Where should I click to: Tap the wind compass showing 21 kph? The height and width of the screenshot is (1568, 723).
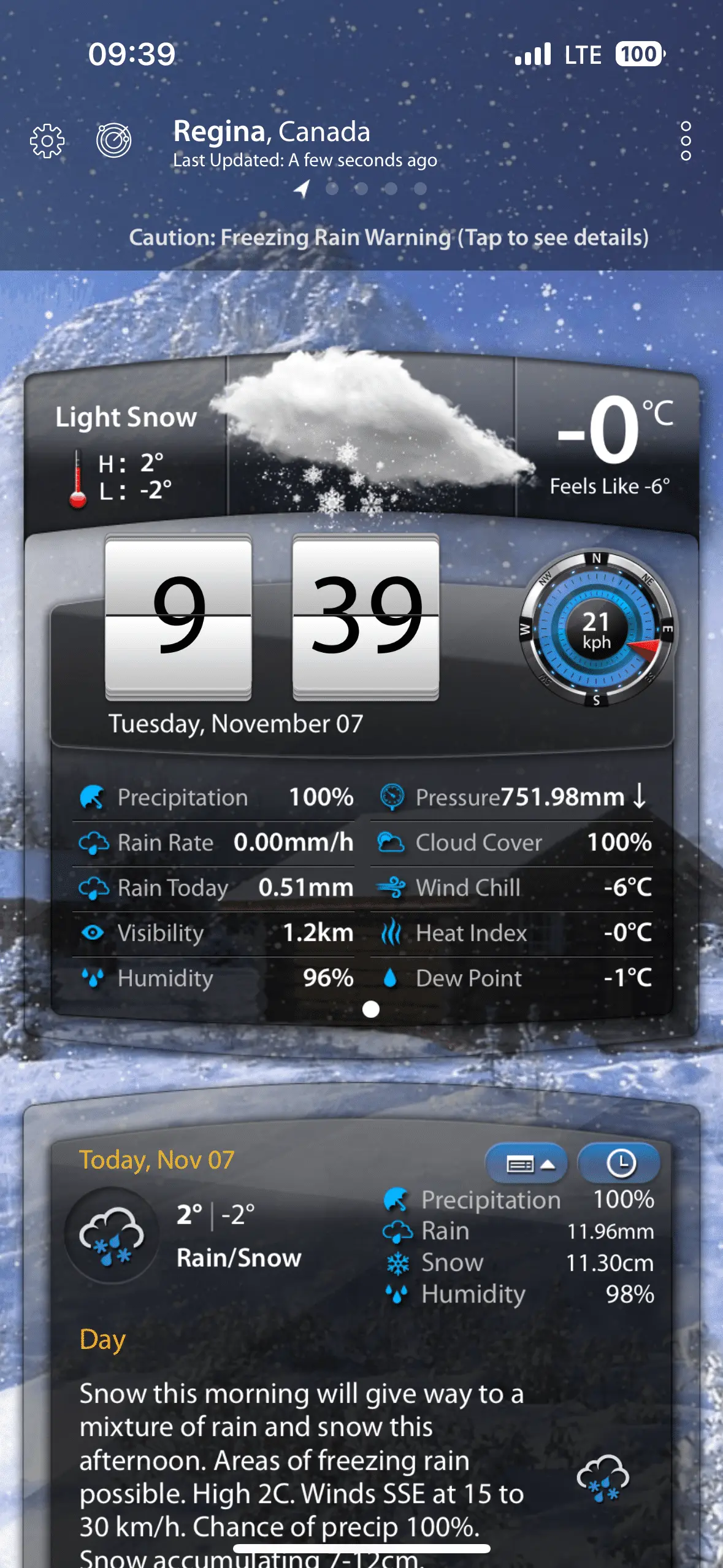click(597, 629)
